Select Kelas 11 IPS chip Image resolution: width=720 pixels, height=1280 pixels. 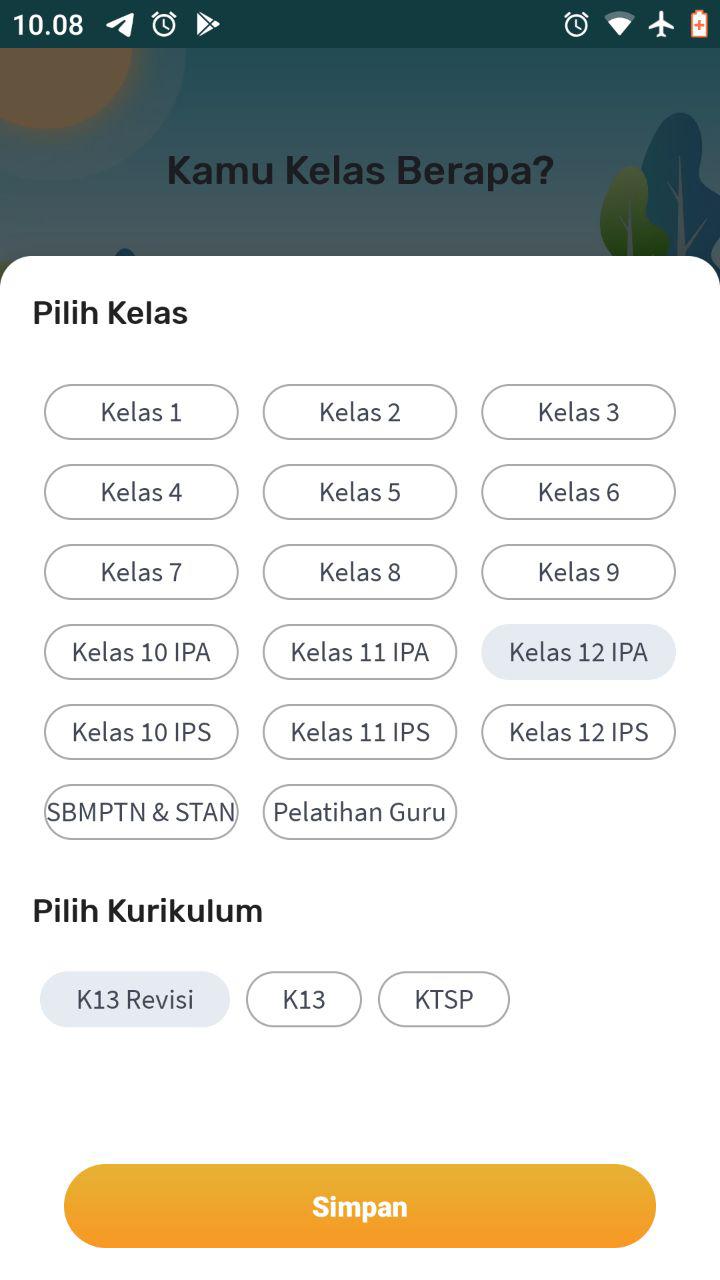tap(360, 732)
